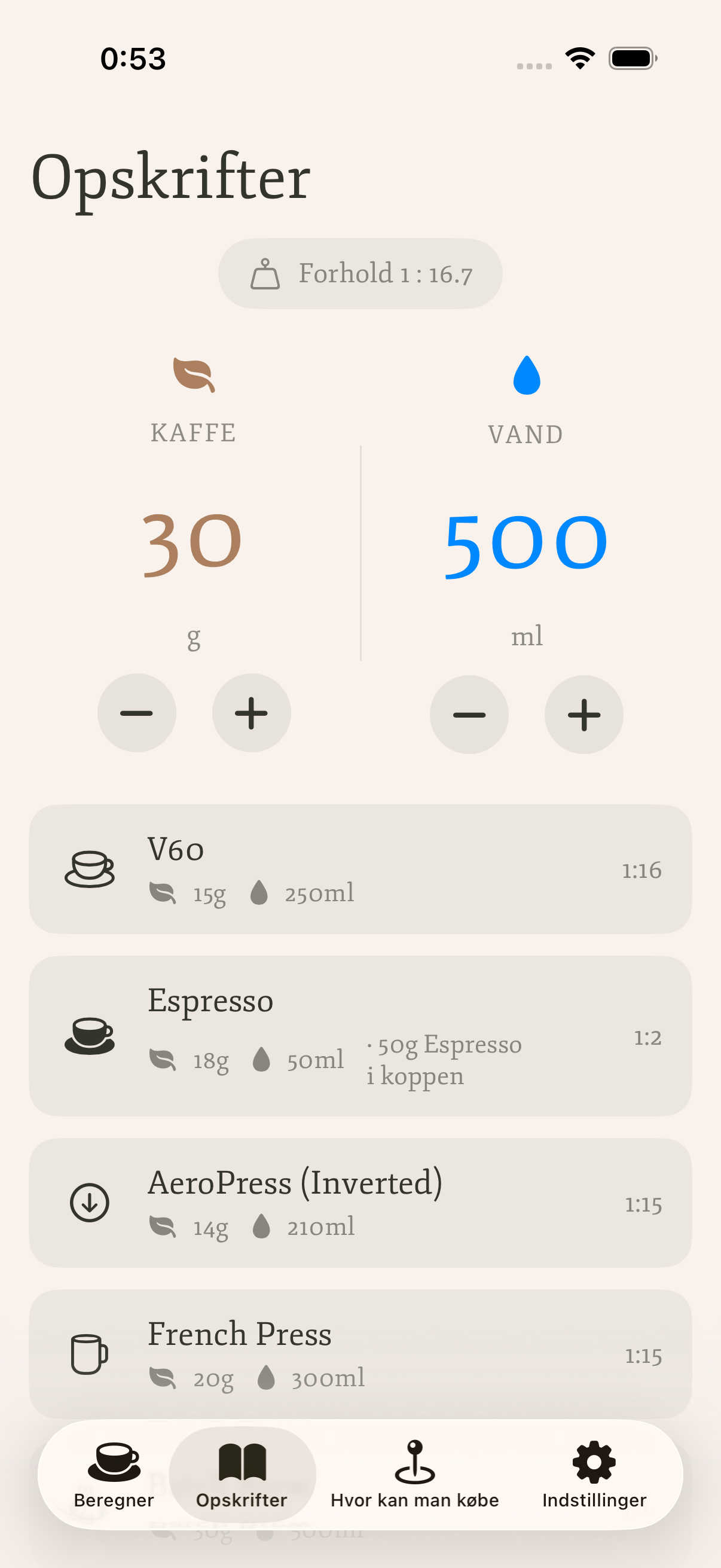721x1568 pixels.
Task: Decrease kaffe amount with minus button
Action: [x=137, y=713]
